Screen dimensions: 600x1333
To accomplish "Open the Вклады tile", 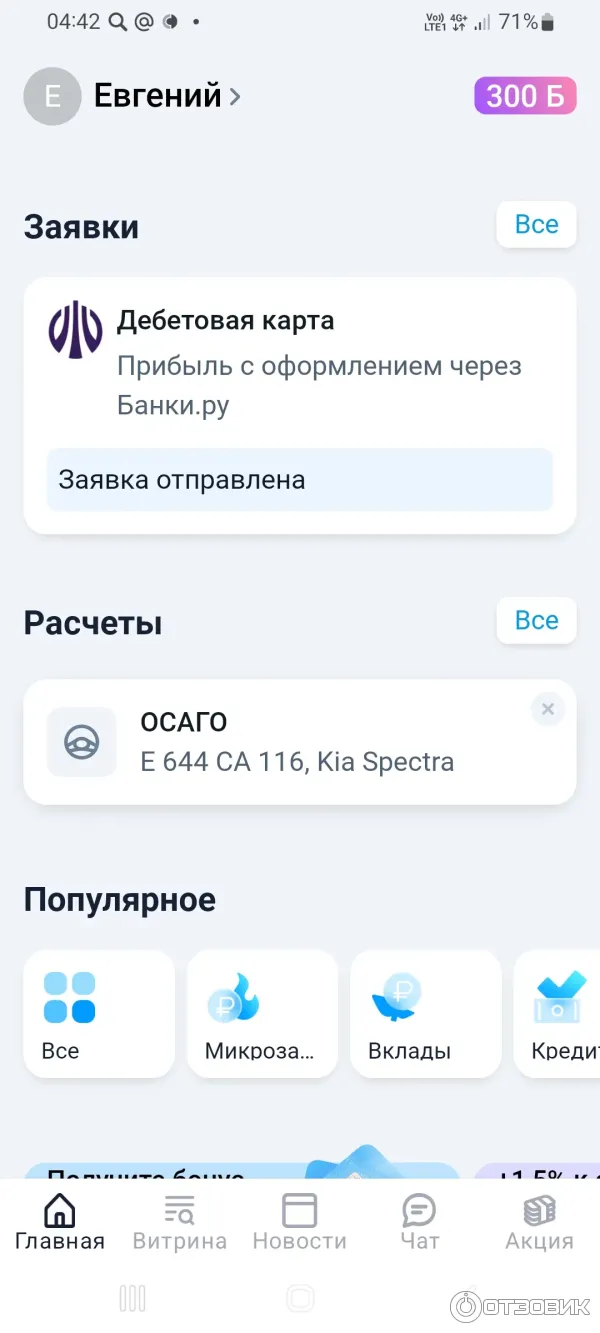I will pos(425,1013).
